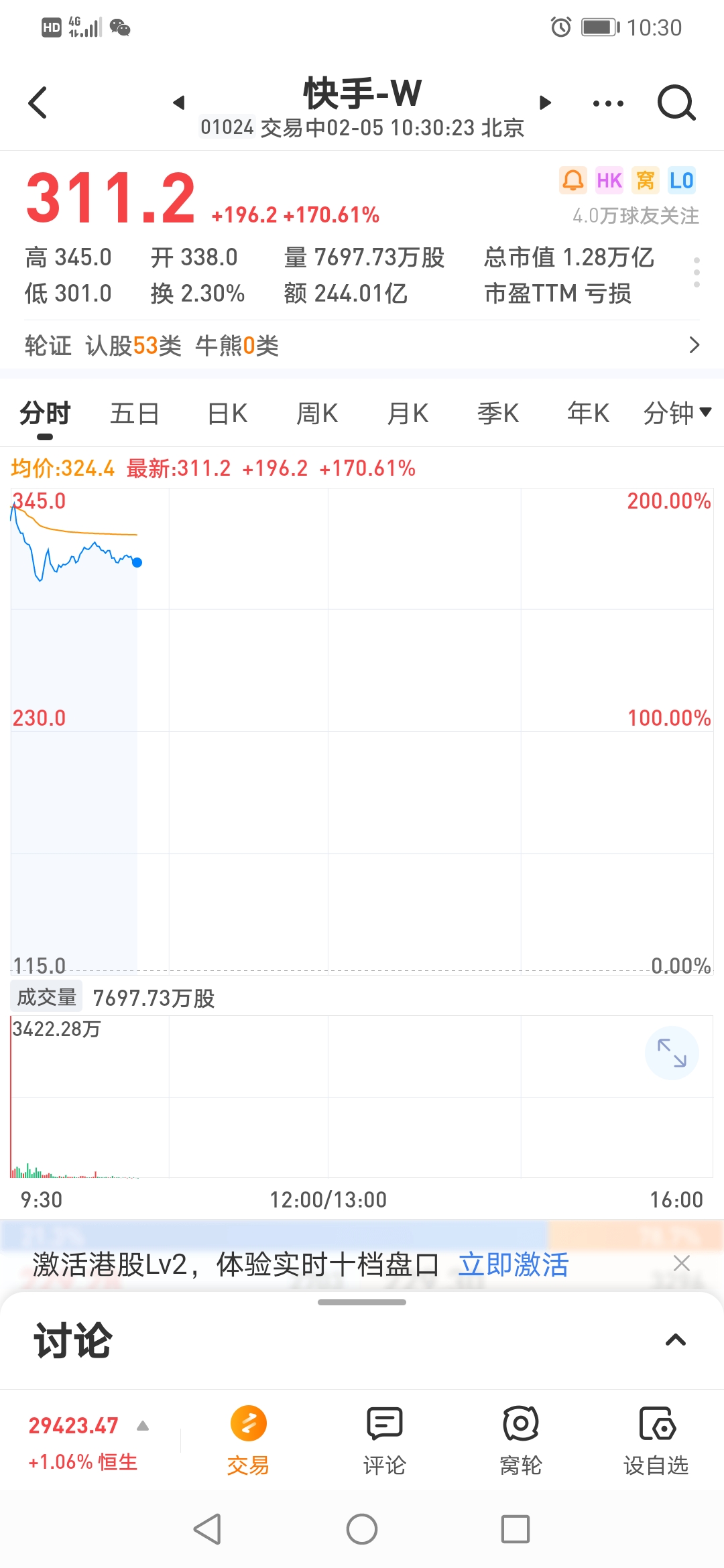Screen dimensions: 724x1568
Task: Switch to the 日K chart tab
Action: pyautogui.click(x=227, y=413)
